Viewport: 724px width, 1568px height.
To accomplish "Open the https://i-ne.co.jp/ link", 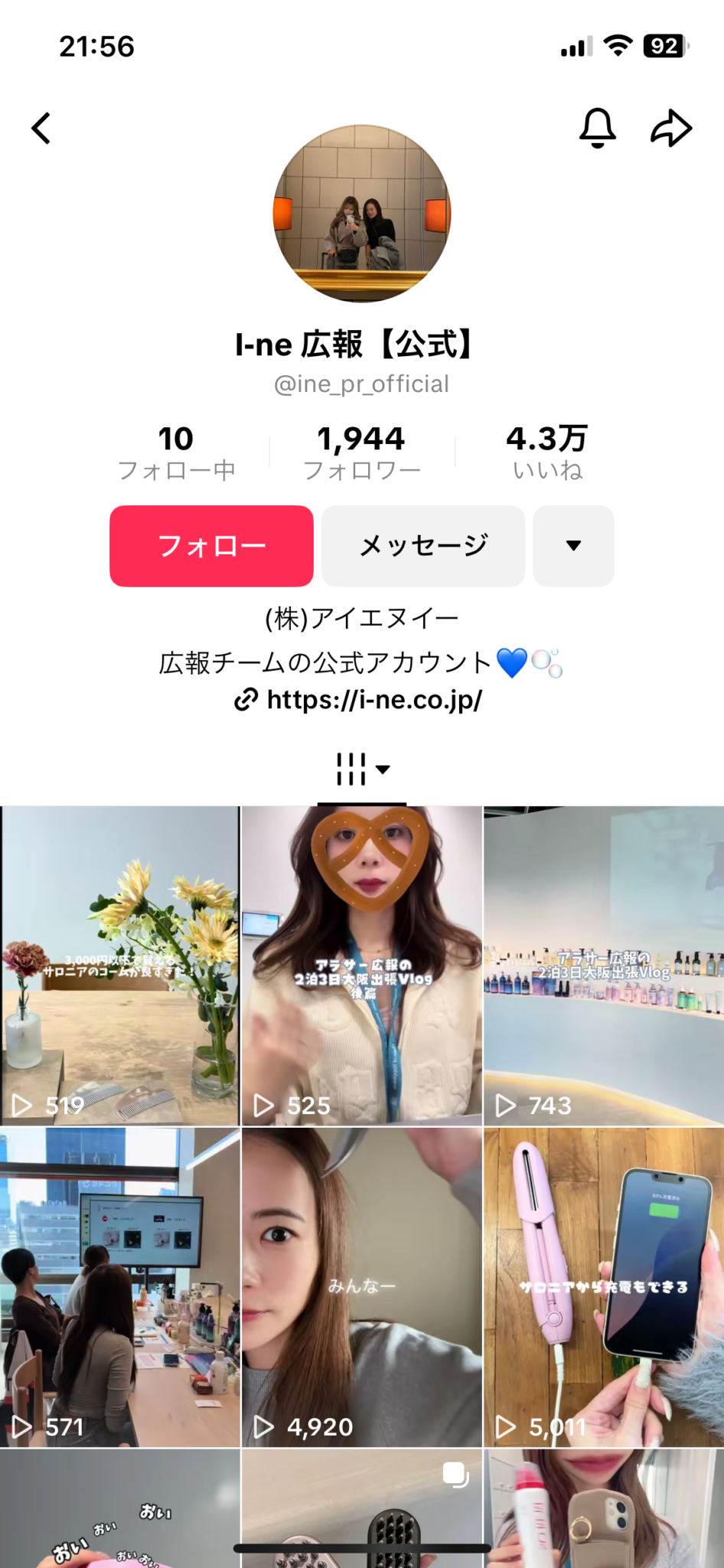I will pyautogui.click(x=360, y=700).
